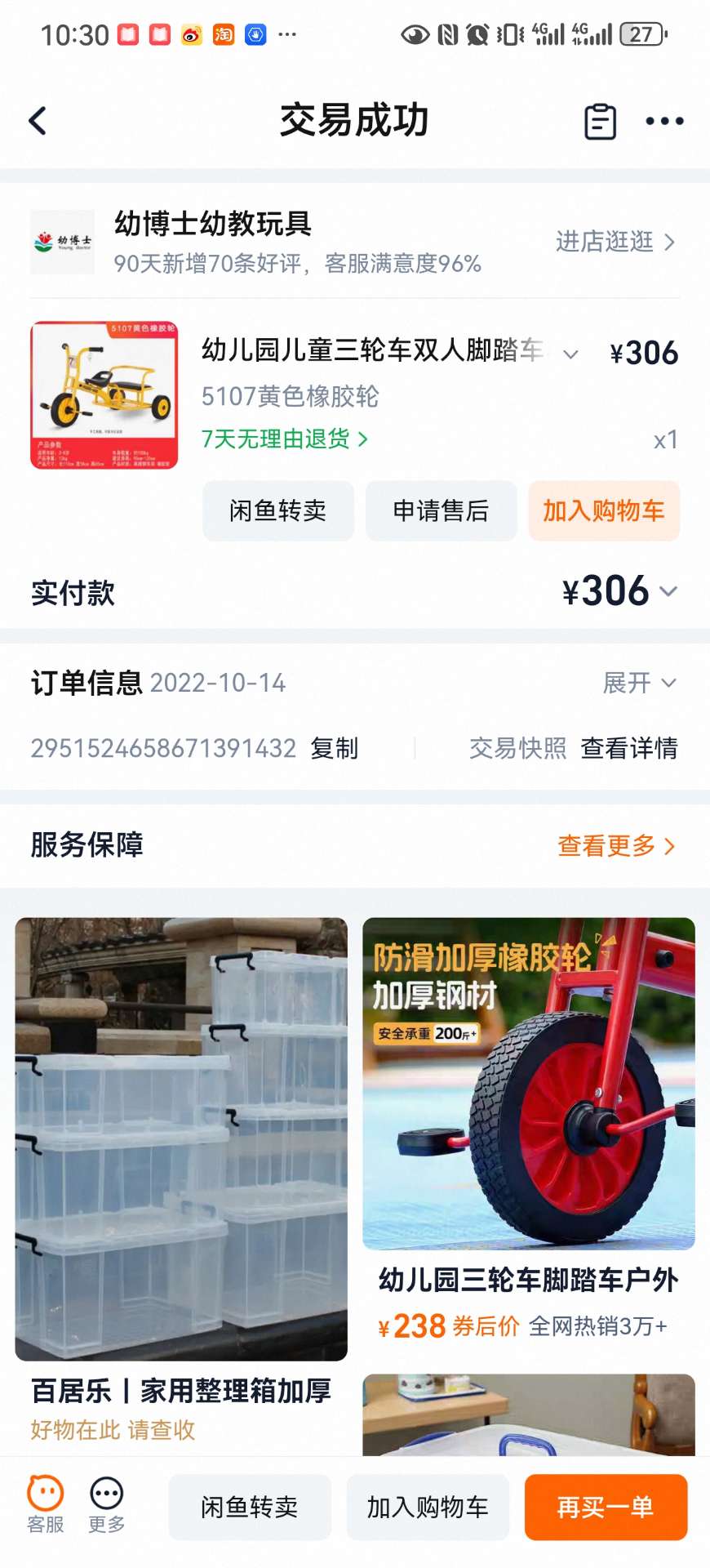710x1568 pixels.
Task: Open the clipboard note icon in header
Action: click(x=600, y=122)
